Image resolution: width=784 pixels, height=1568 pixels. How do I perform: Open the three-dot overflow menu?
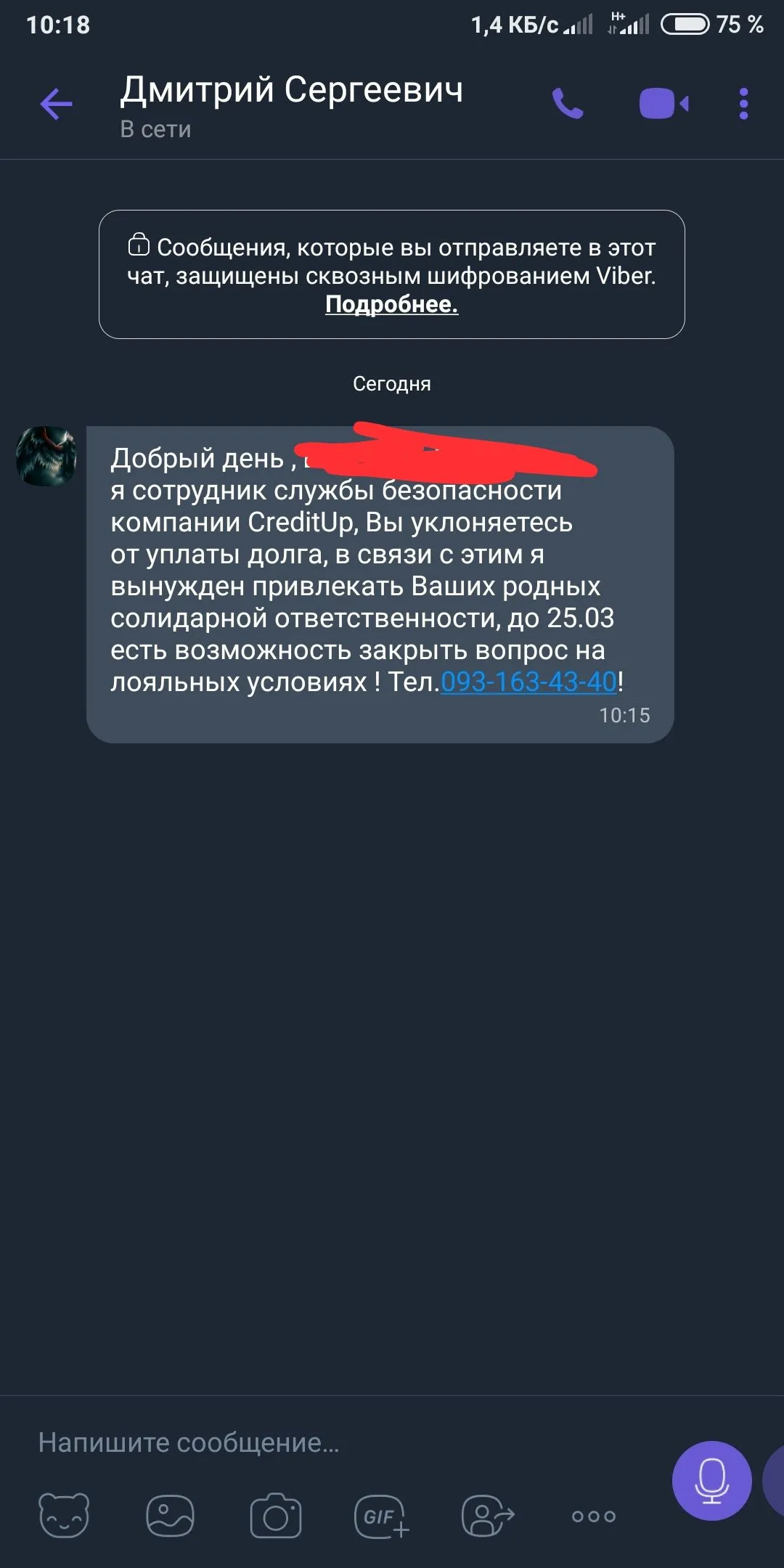coord(743,104)
